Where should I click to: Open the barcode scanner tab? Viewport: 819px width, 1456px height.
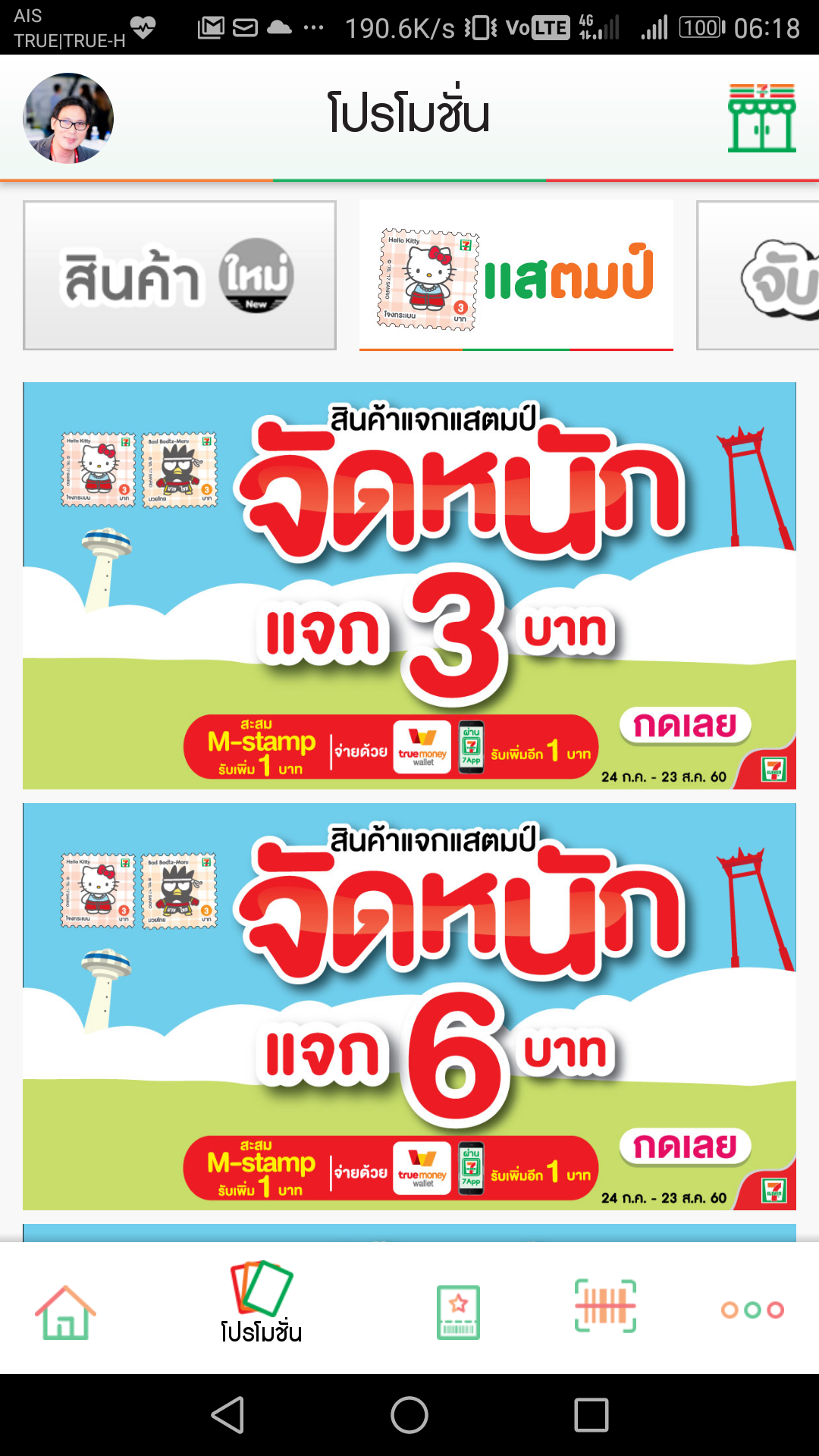click(605, 1306)
